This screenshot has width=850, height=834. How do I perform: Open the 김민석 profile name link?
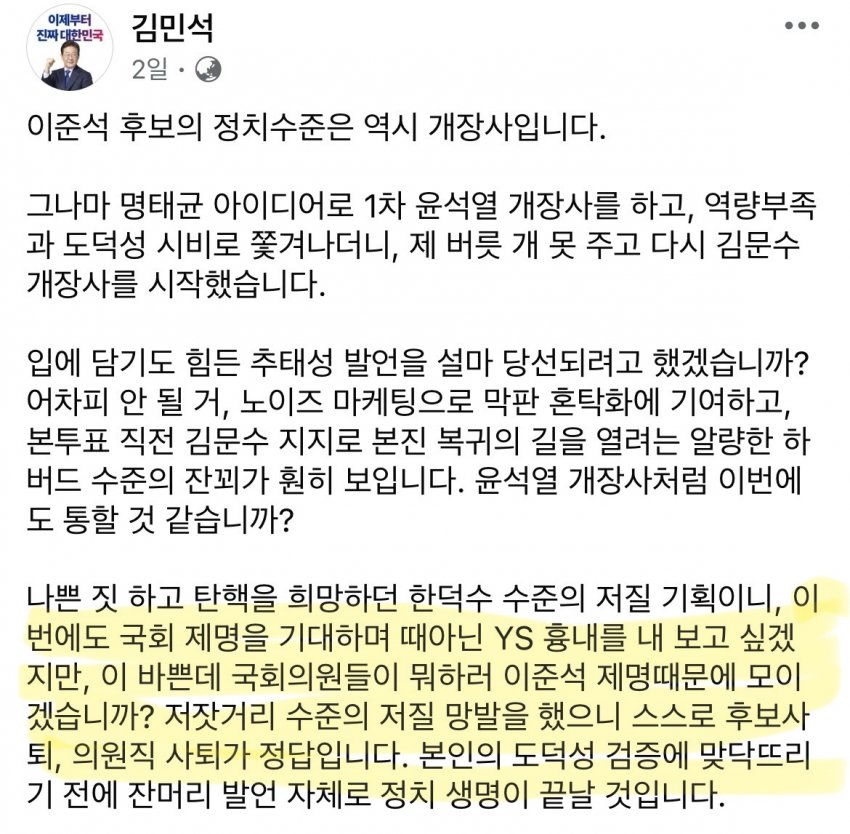[171, 28]
